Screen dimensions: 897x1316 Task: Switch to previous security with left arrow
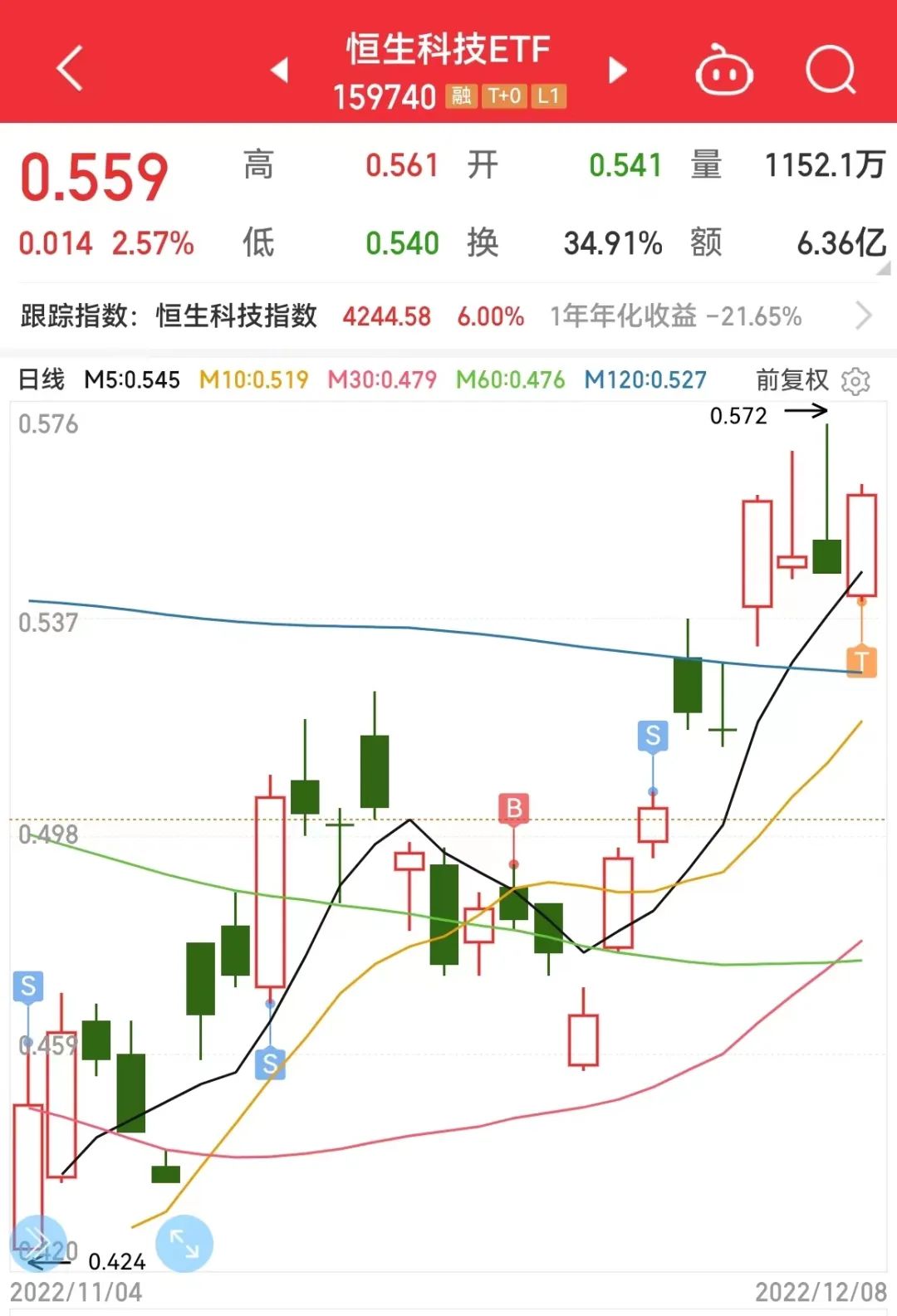pos(278,71)
